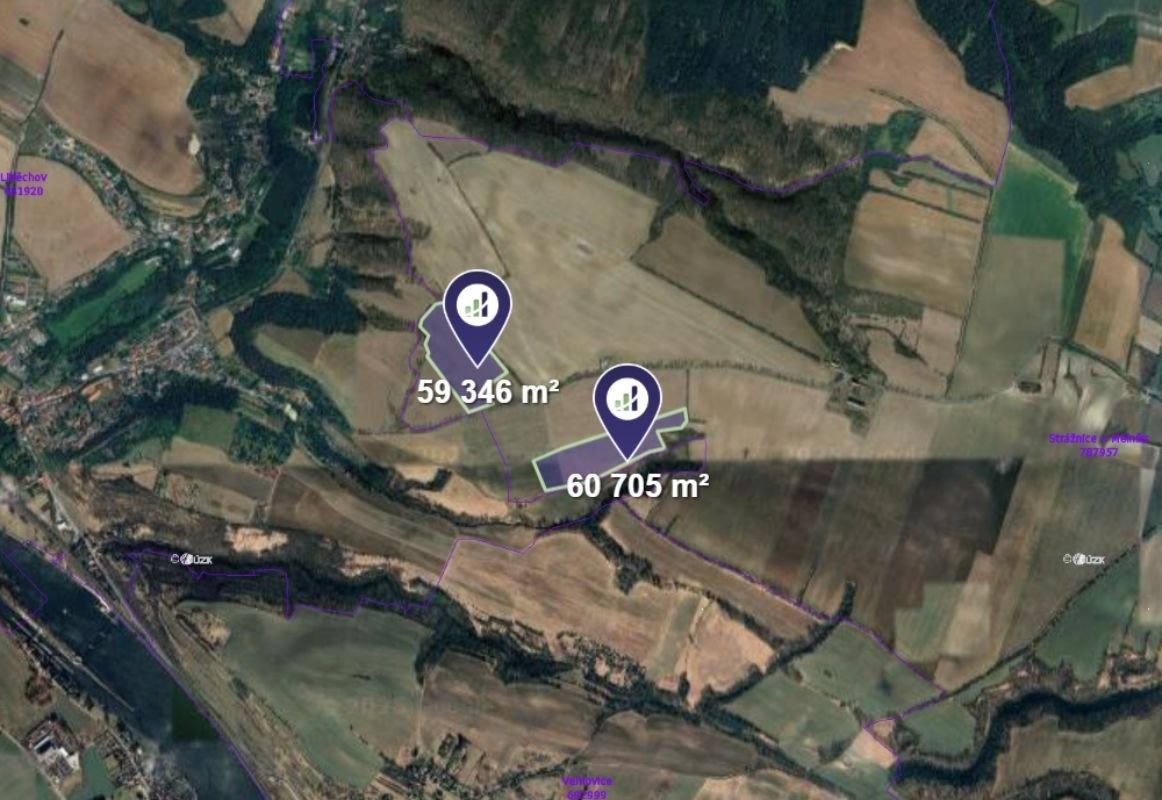The height and width of the screenshot is (800, 1162).
Task: Select the map pin for 60 705 m² parcel
Action: click(627, 400)
